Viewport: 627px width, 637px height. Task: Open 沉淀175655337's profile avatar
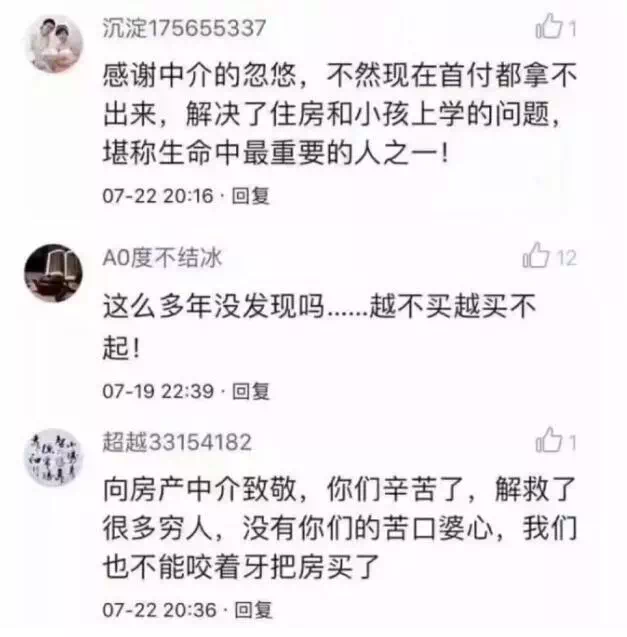point(53,44)
